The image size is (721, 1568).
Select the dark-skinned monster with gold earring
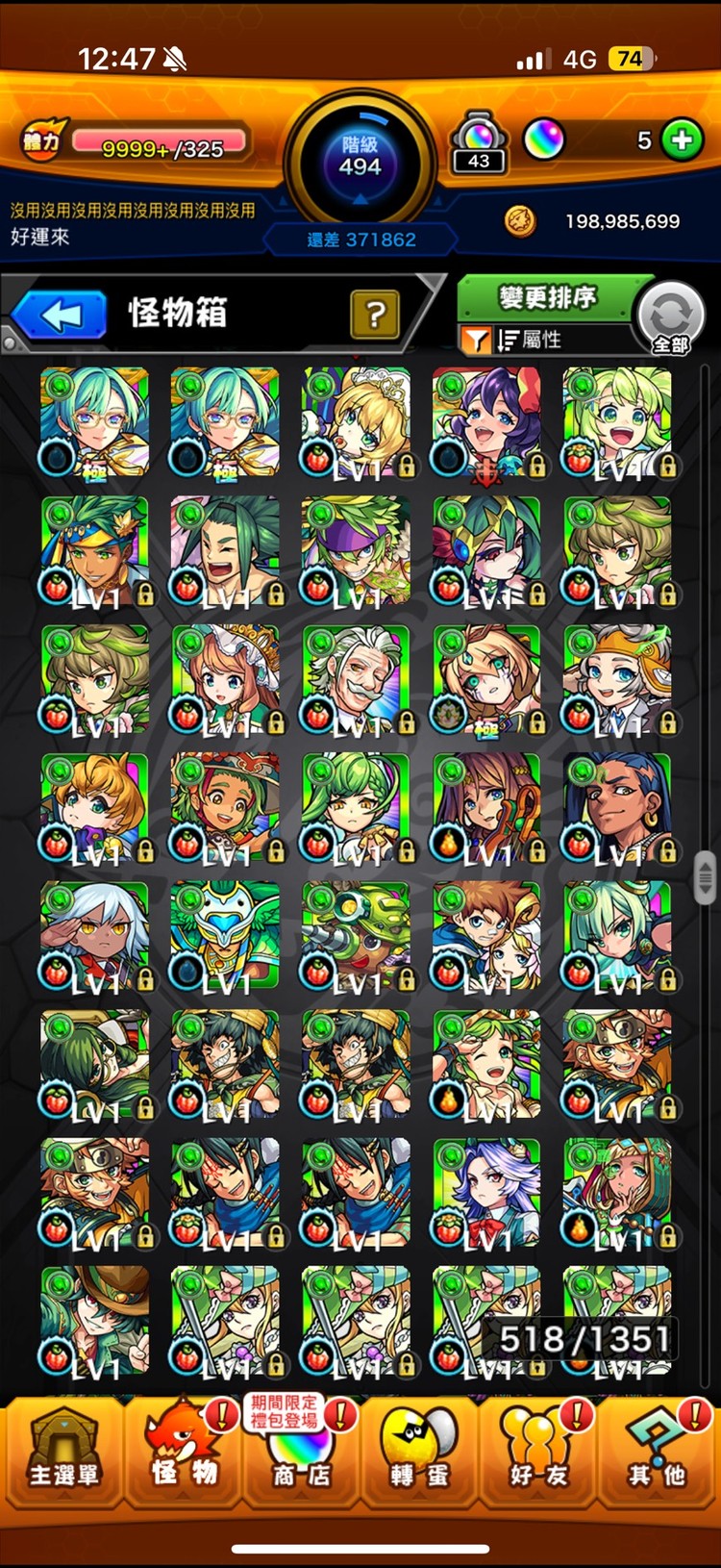(x=617, y=808)
